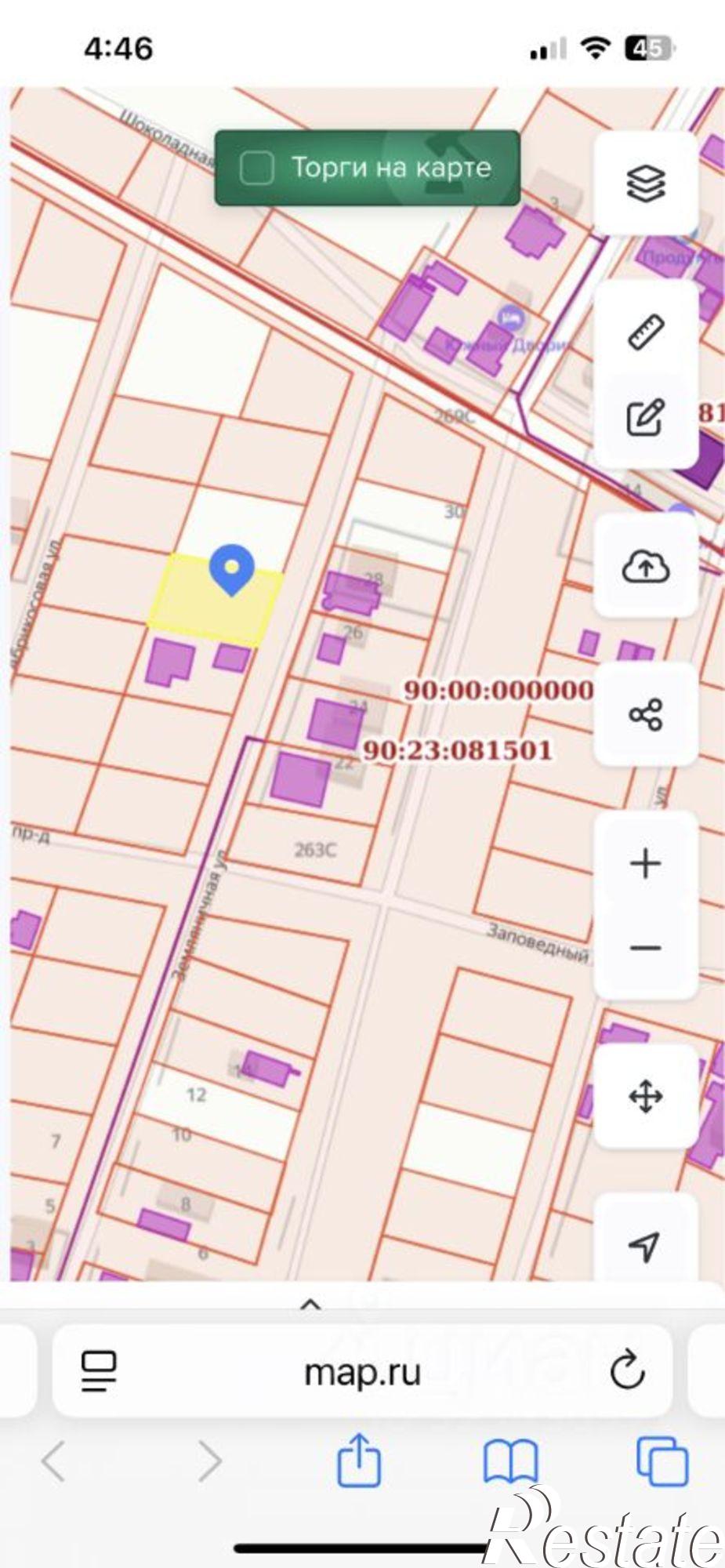The width and height of the screenshot is (725, 1568).
Task: Share this map location
Action: (646, 714)
